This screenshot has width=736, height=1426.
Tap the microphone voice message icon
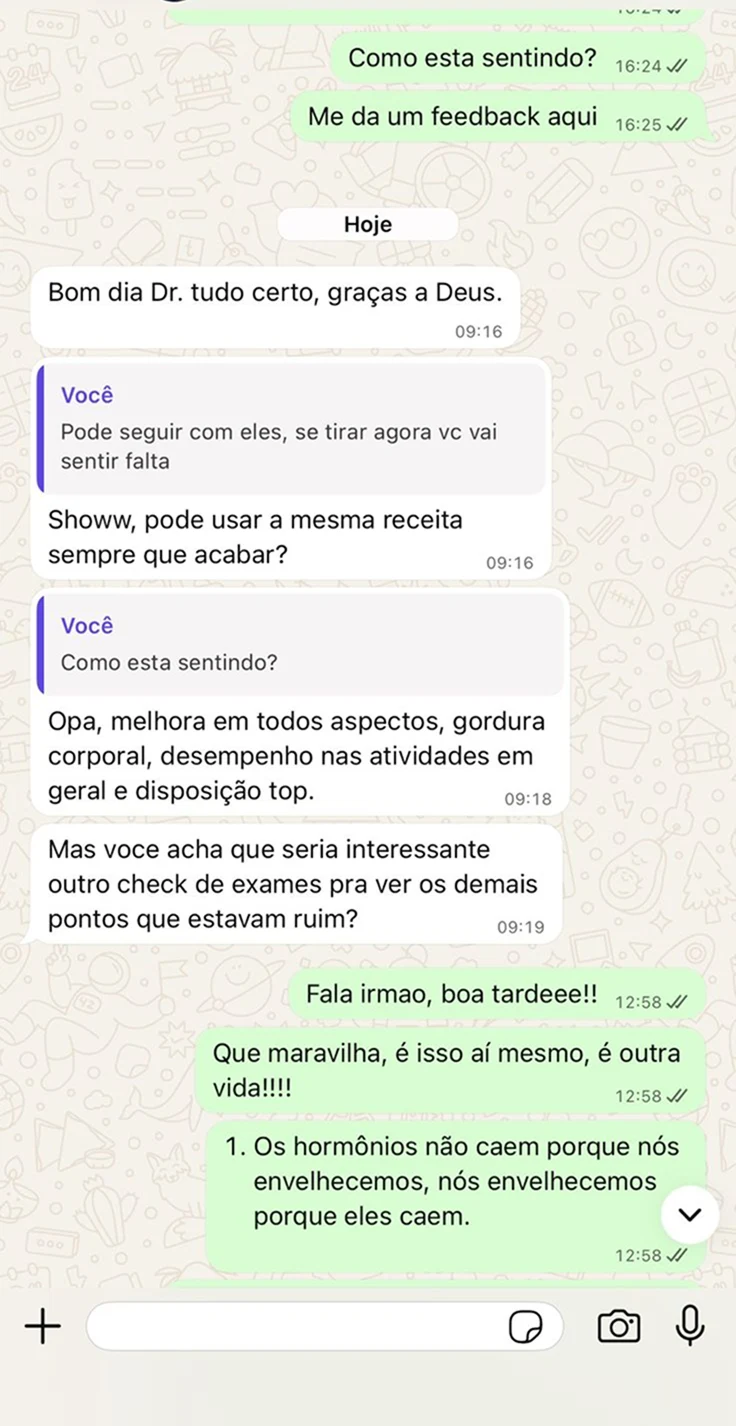pyautogui.click(x=690, y=1326)
